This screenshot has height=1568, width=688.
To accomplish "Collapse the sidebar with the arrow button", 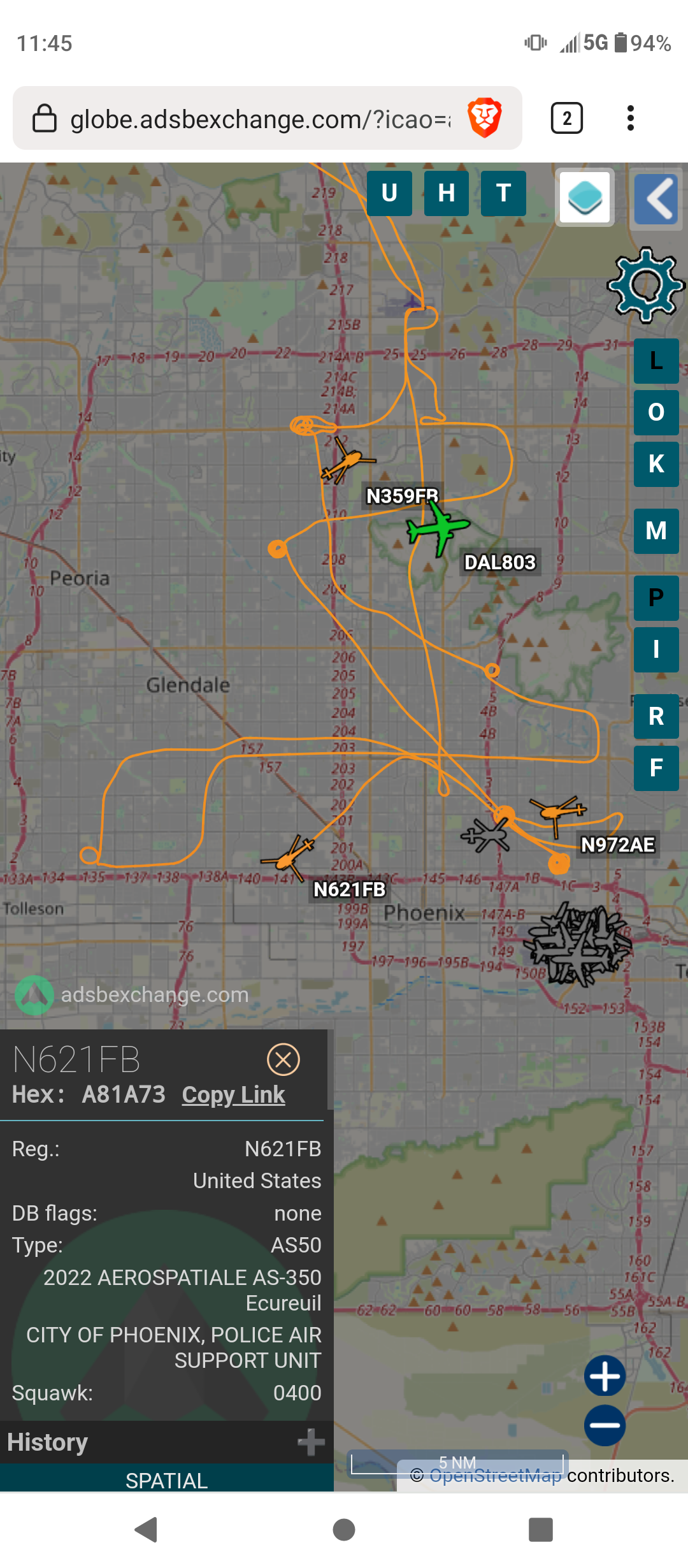I will [x=656, y=199].
